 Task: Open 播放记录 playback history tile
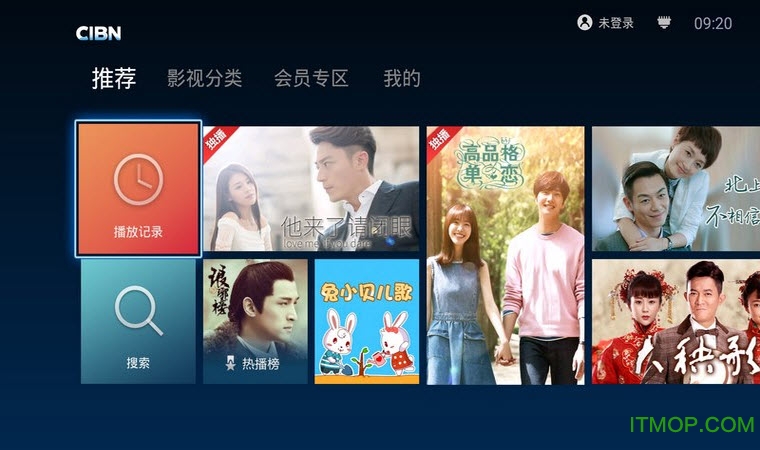tap(138, 189)
